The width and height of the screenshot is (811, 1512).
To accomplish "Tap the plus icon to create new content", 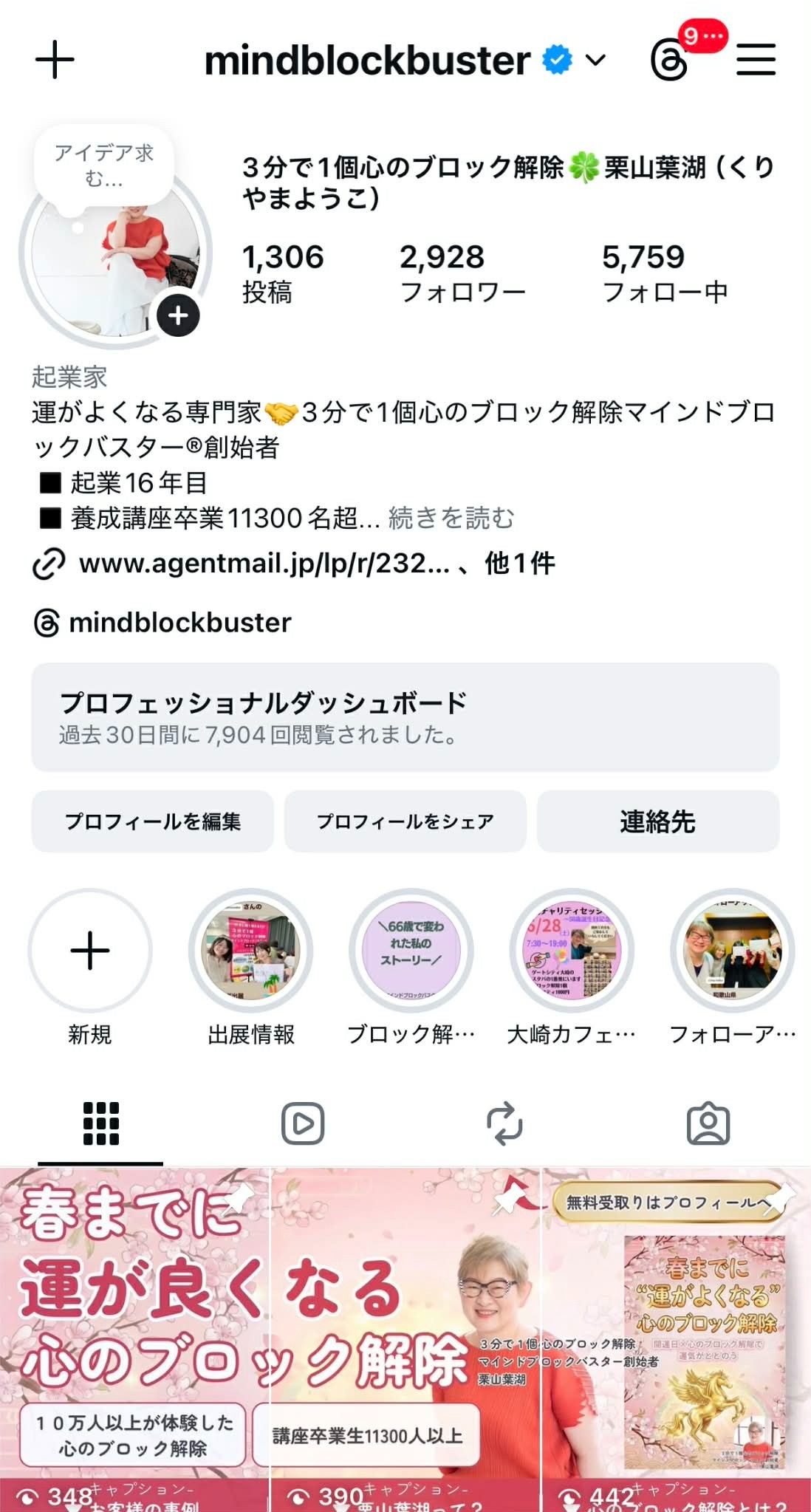I will click(55, 60).
